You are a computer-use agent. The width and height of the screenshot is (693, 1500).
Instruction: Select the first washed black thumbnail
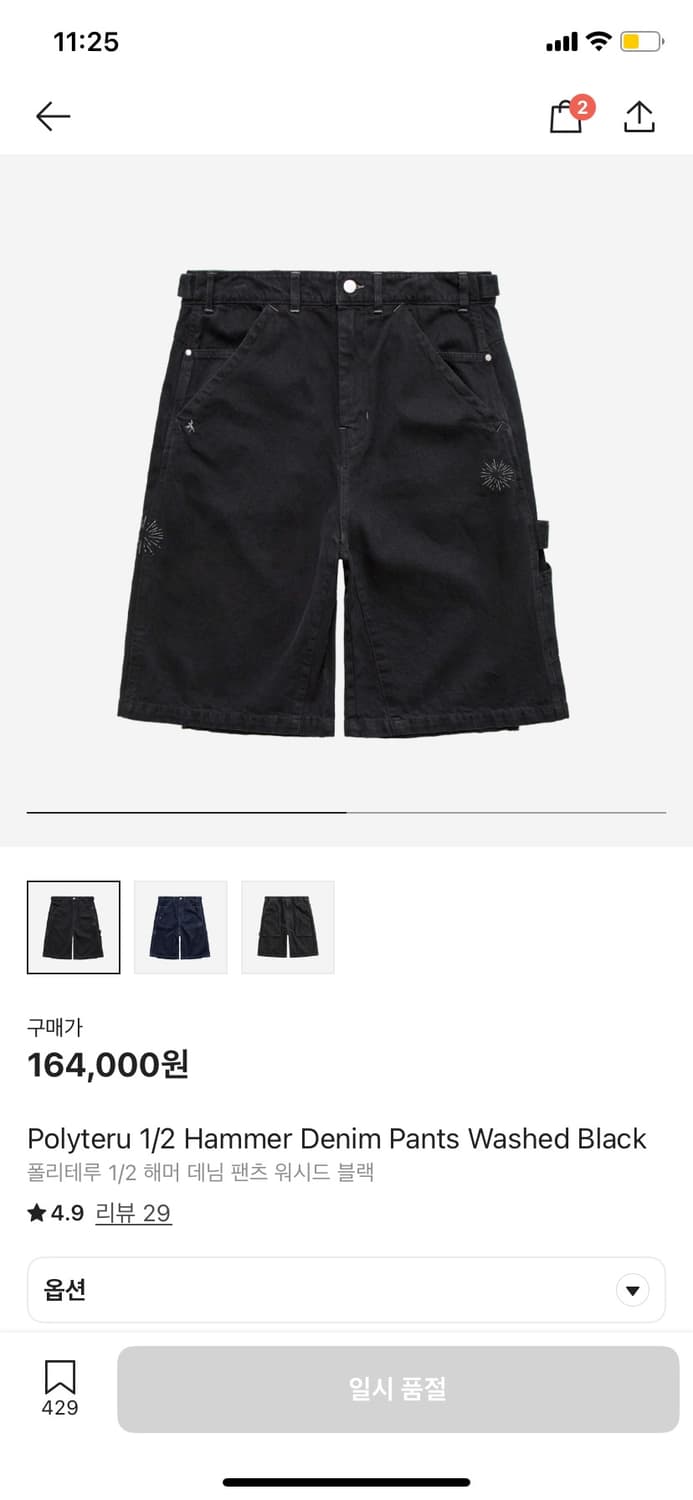coord(73,927)
